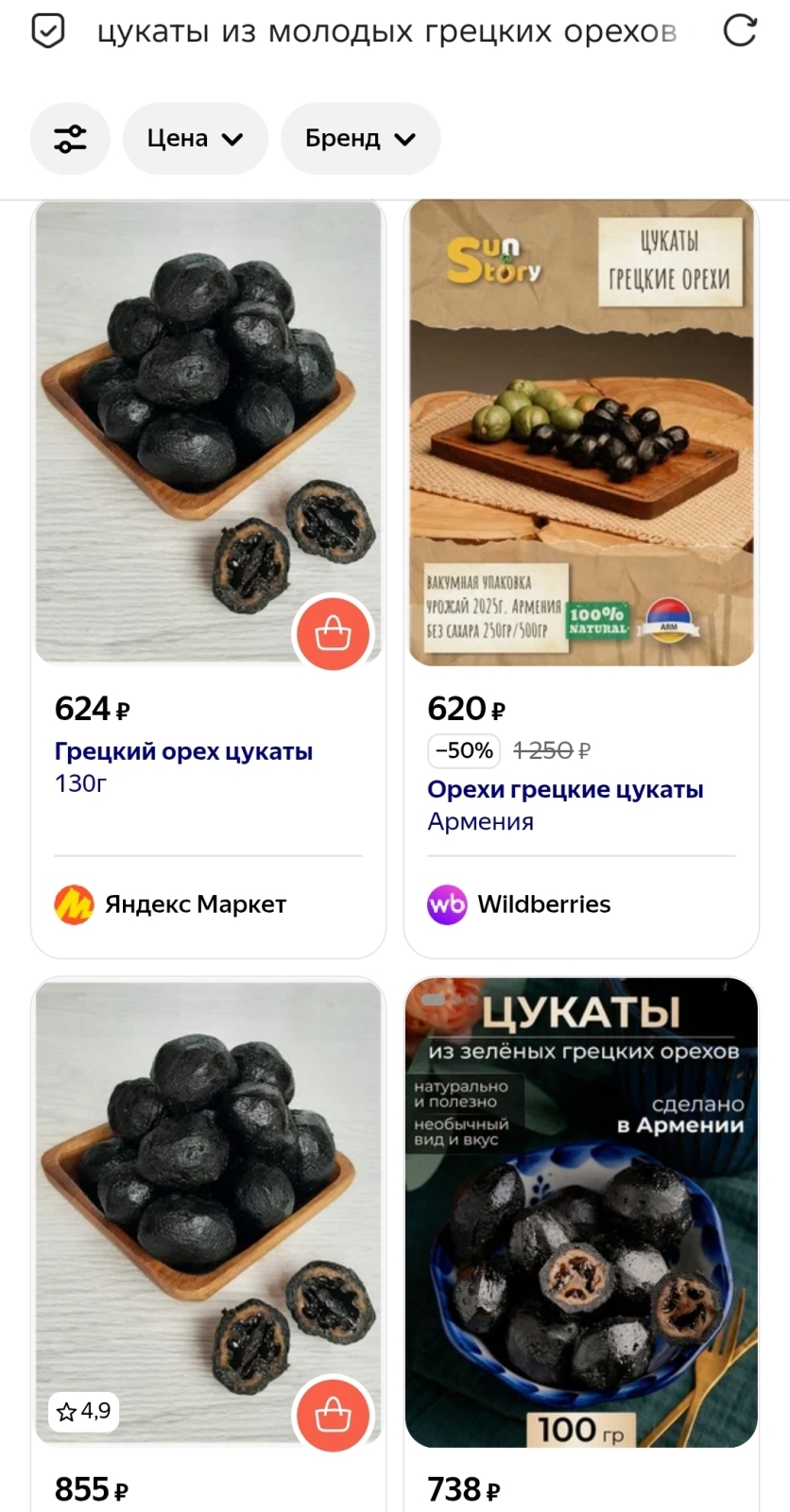Viewport: 790px width, 1512px height.
Task: Reload the page with the refresh icon
Action: (739, 31)
